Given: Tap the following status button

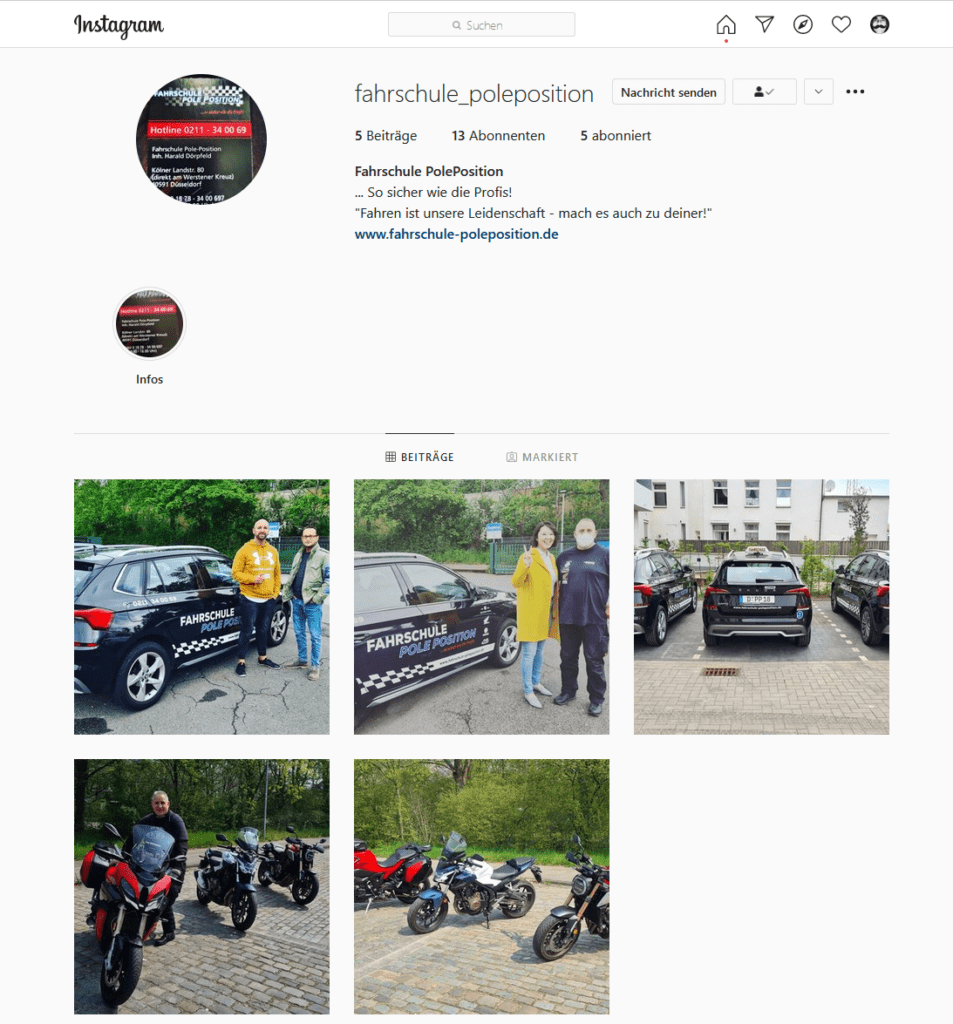Looking at the screenshot, I should tap(764, 92).
